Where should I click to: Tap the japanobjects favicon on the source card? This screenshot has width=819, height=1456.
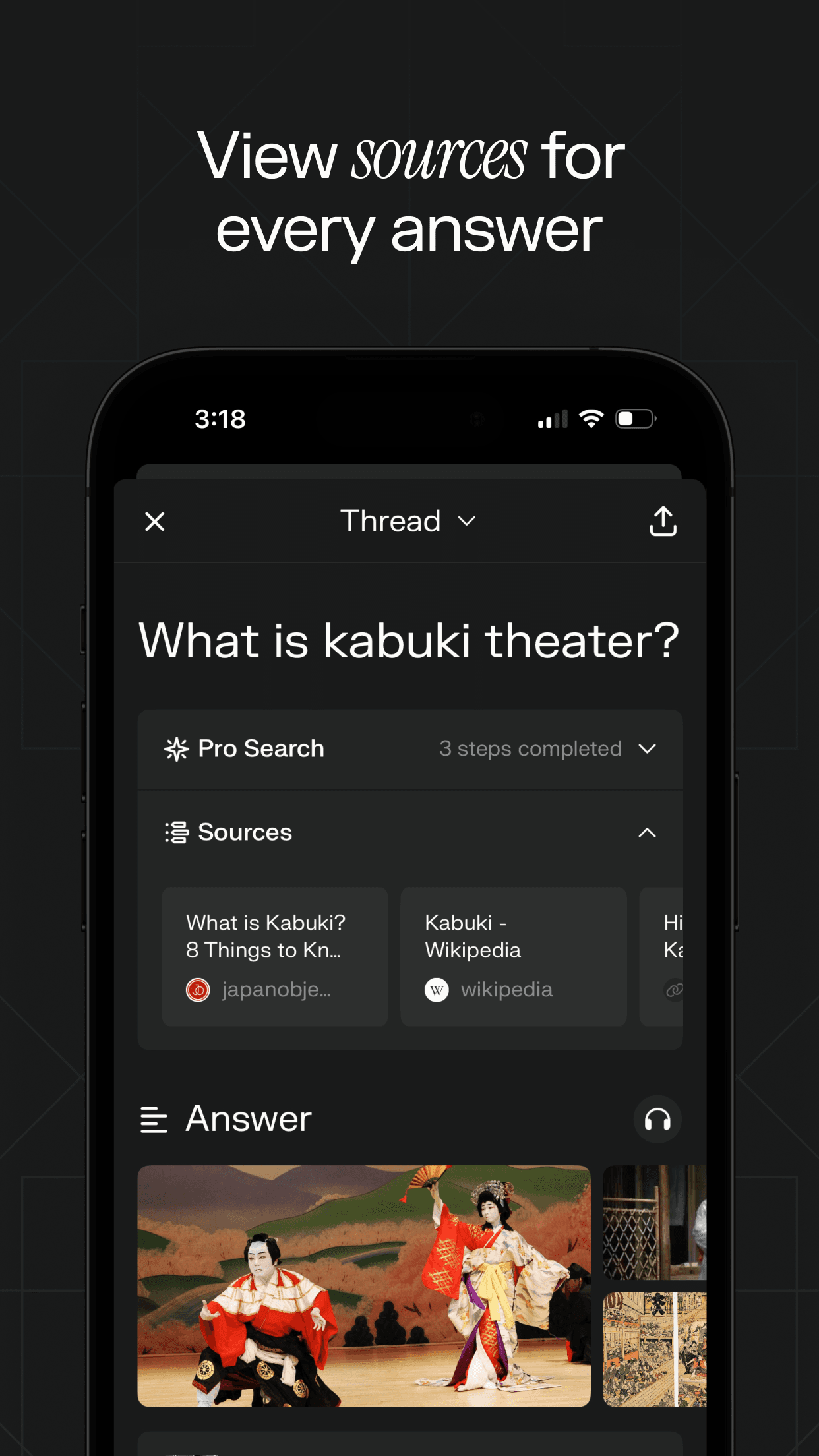[198, 989]
